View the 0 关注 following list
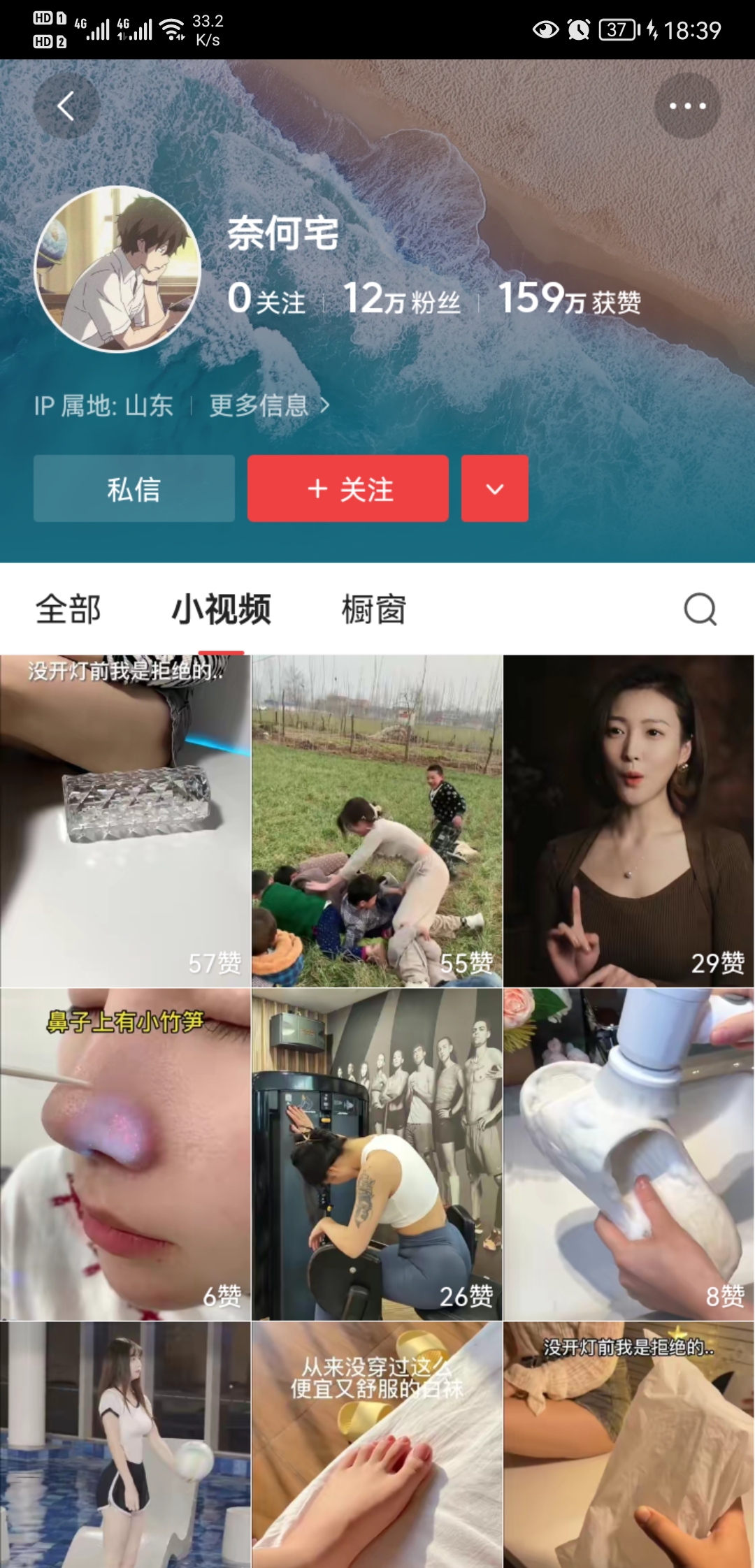 click(266, 299)
